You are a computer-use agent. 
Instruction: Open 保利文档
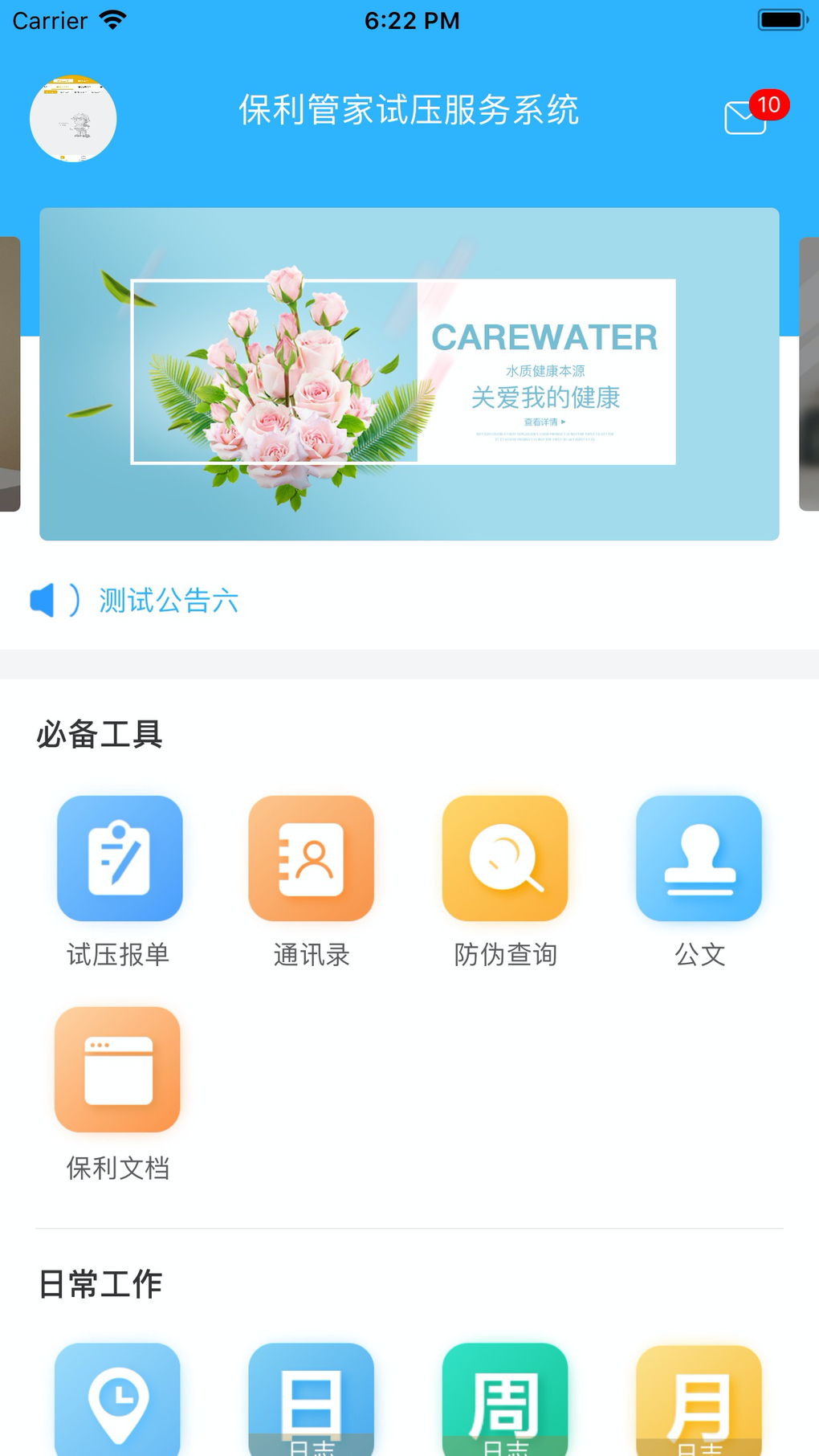click(118, 1070)
